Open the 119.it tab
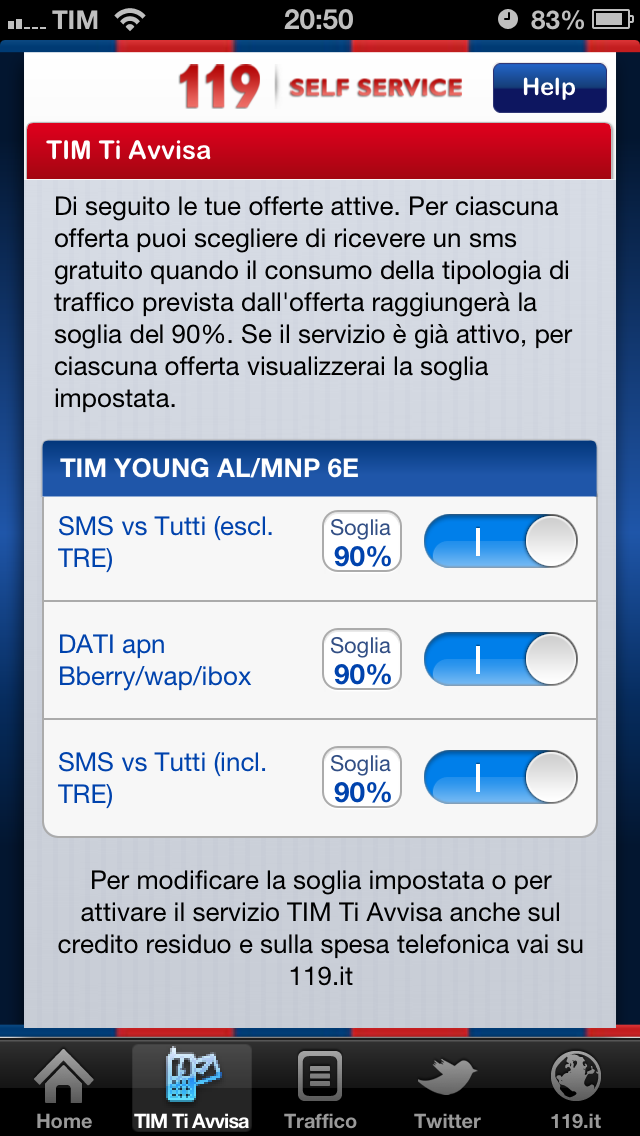This screenshot has width=640, height=1136. click(576, 1090)
